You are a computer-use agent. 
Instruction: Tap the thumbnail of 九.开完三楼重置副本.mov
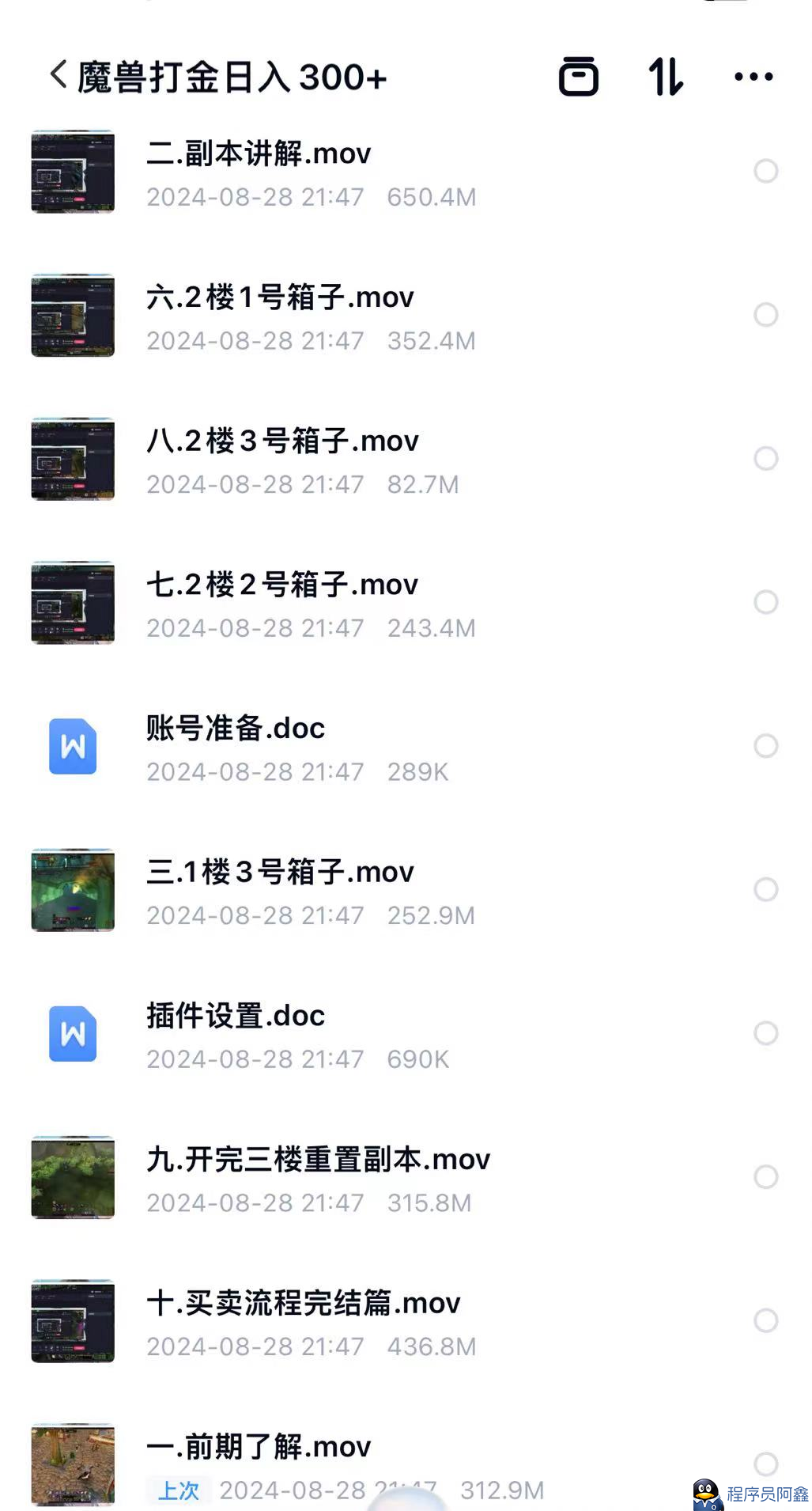coord(72,1178)
